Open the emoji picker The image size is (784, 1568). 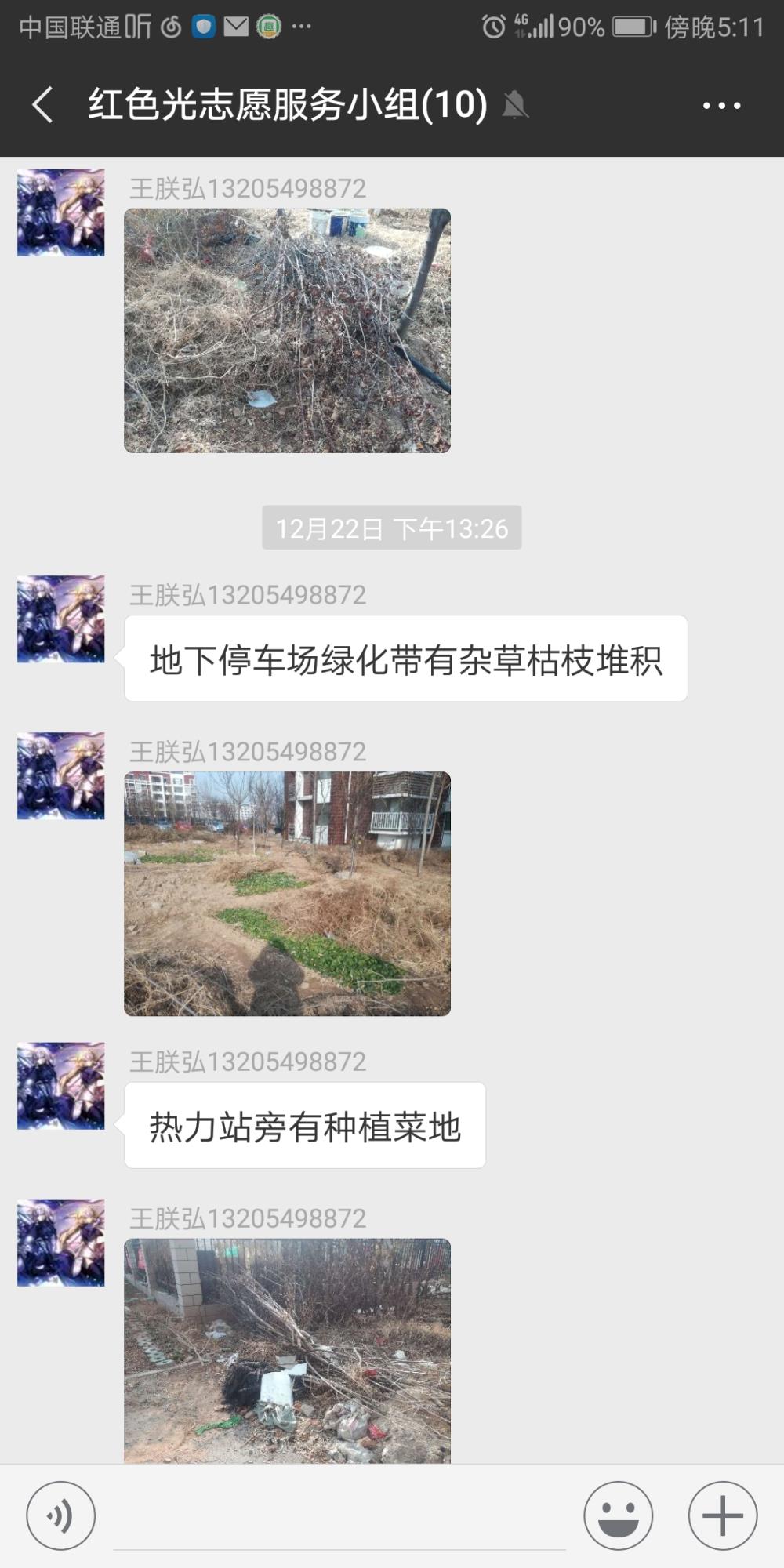tap(618, 1515)
